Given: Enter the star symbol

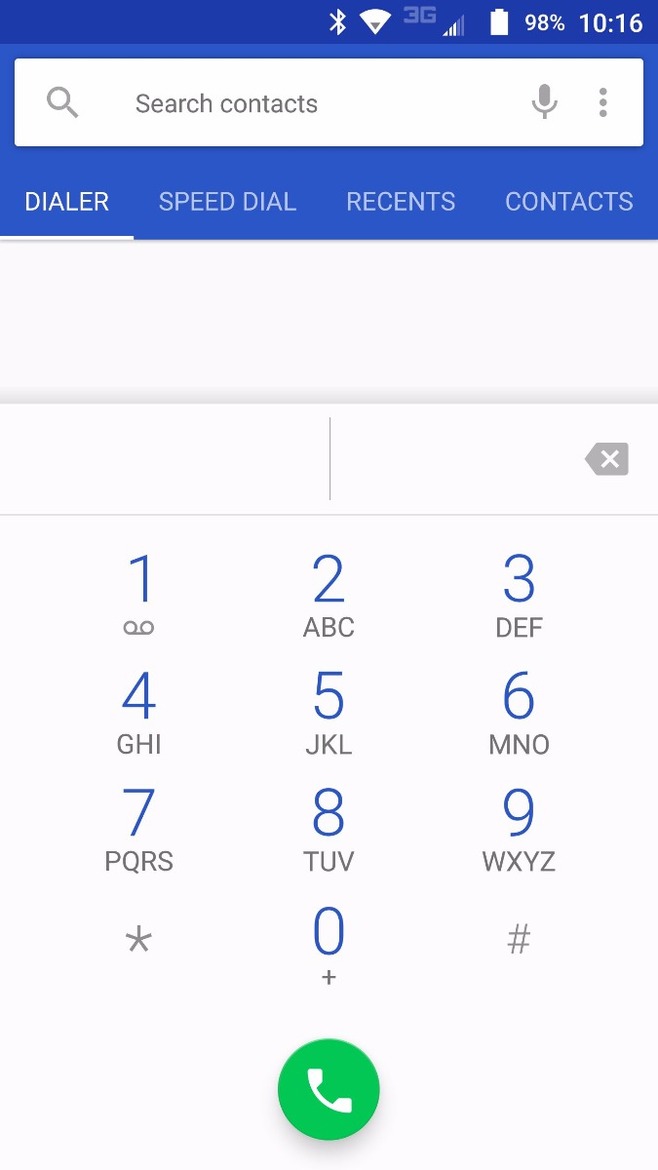Looking at the screenshot, I should pyautogui.click(x=139, y=940).
